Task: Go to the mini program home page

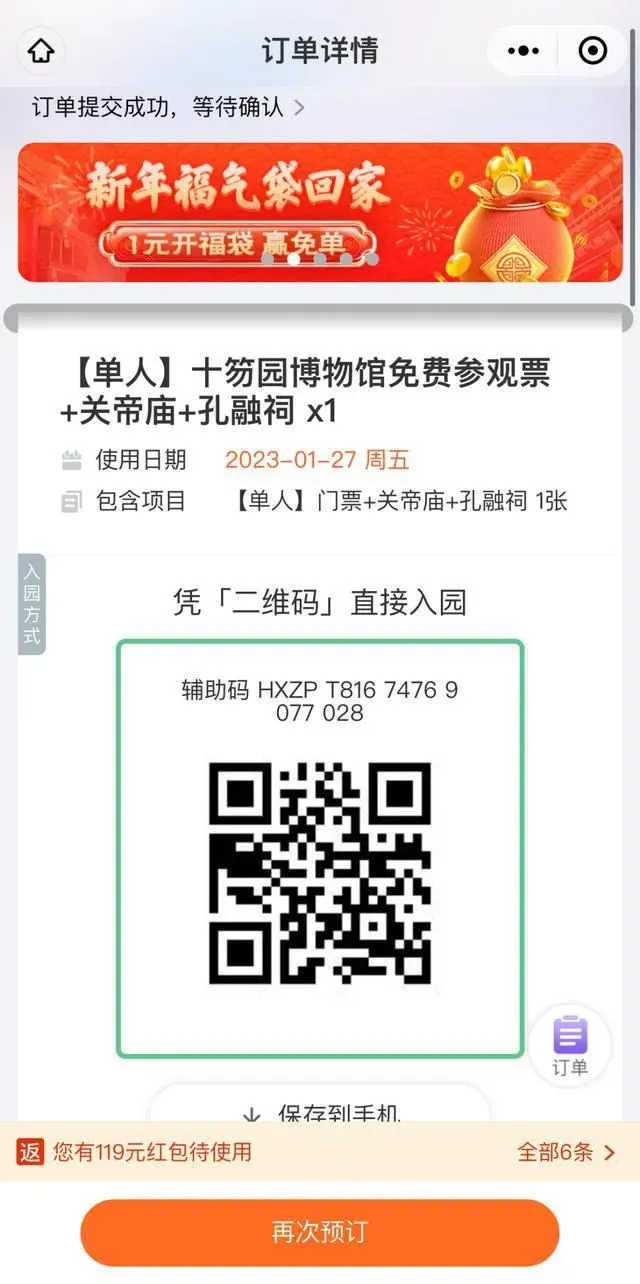Action: pos(41,50)
